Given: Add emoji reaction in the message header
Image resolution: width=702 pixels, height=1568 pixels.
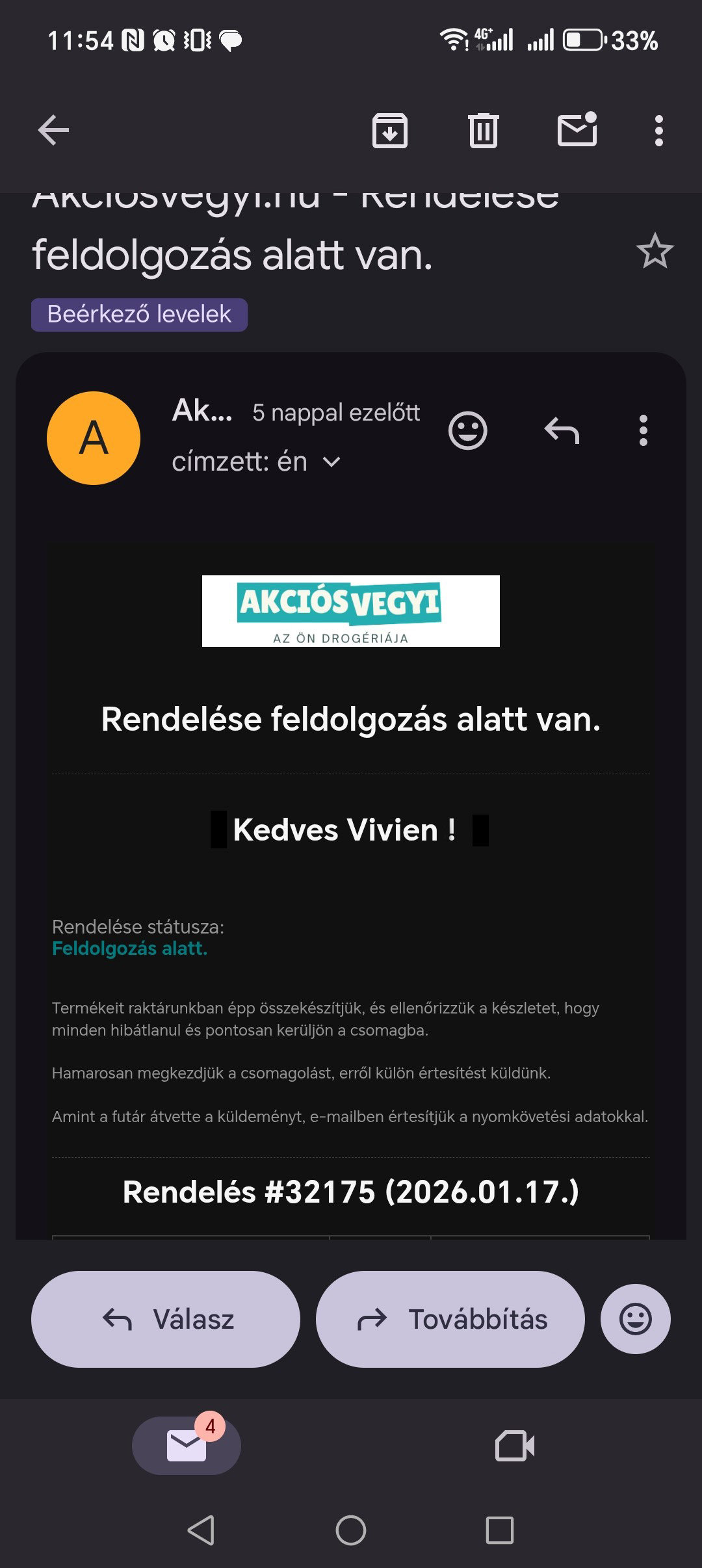Looking at the screenshot, I should tap(467, 430).
